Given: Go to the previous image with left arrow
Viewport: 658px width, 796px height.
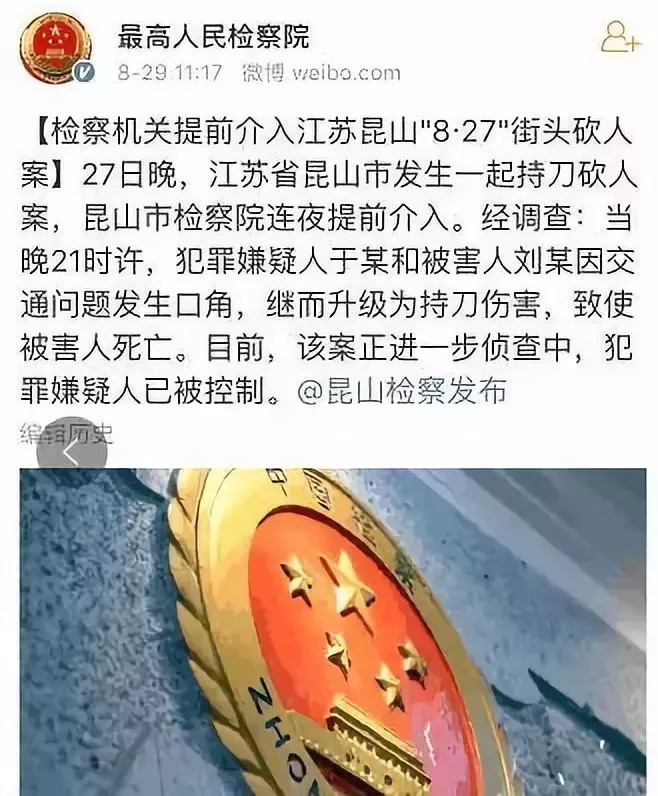Looking at the screenshot, I should point(69,454).
